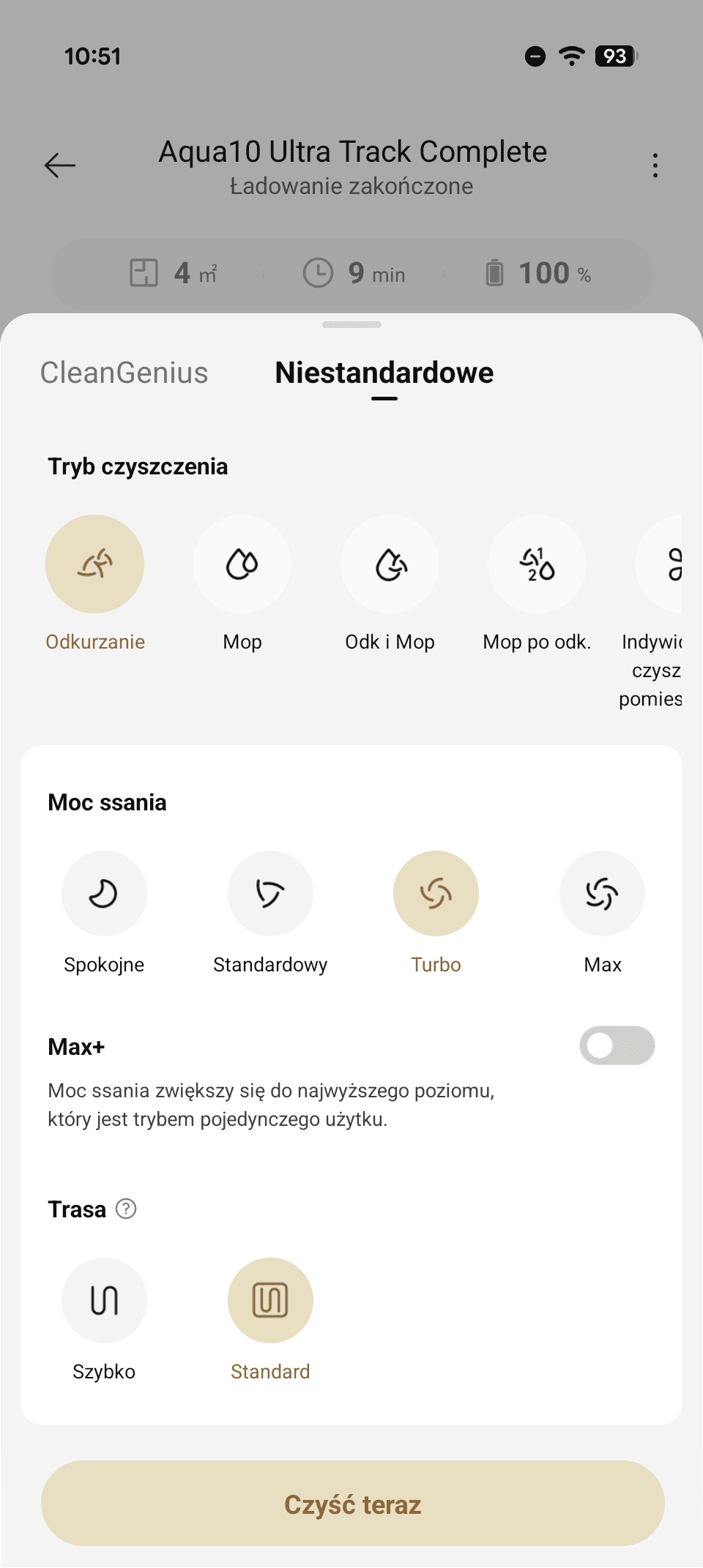The image size is (703, 1568).
Task: Select the Niestandardowe tab
Action: [x=384, y=373]
